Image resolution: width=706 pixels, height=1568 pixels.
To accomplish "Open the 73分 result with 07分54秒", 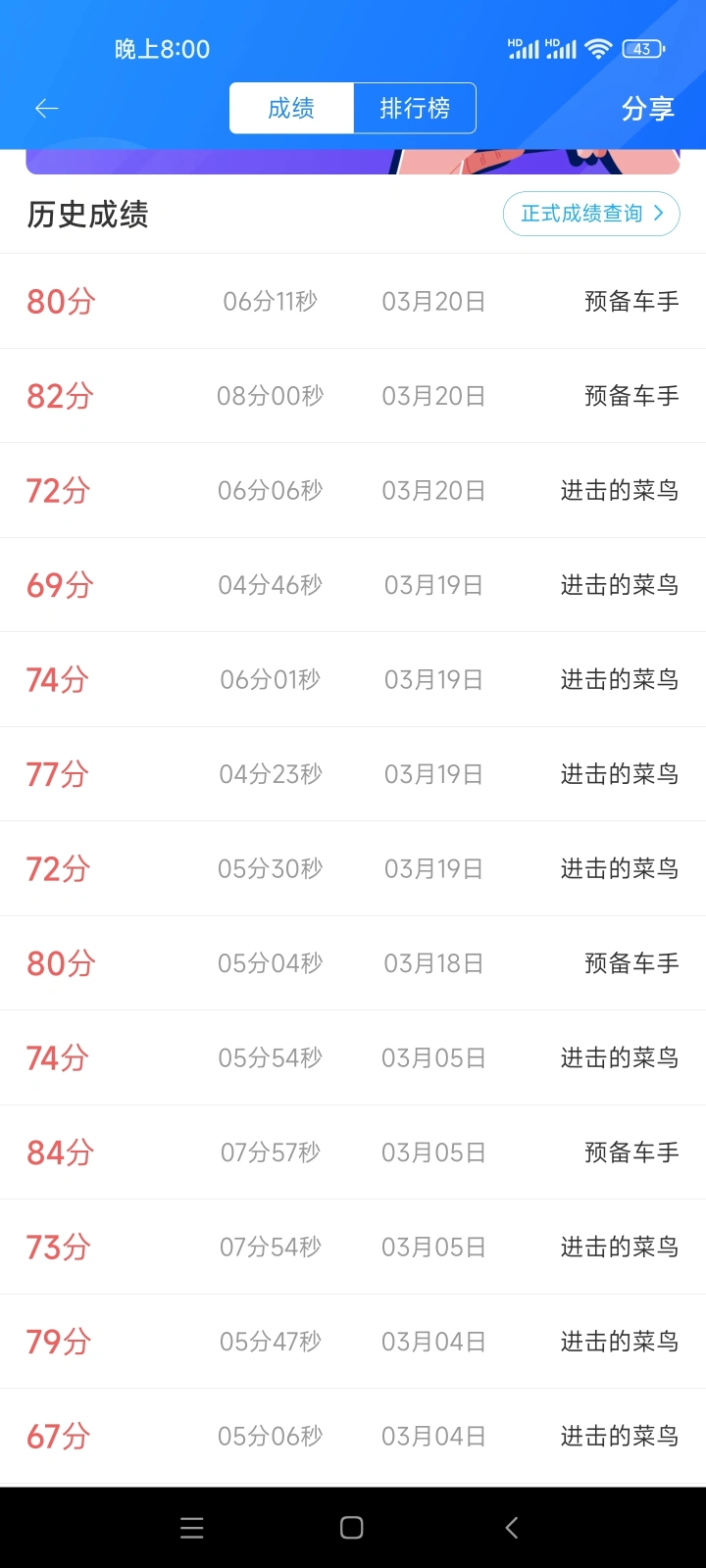I will 353,1247.
